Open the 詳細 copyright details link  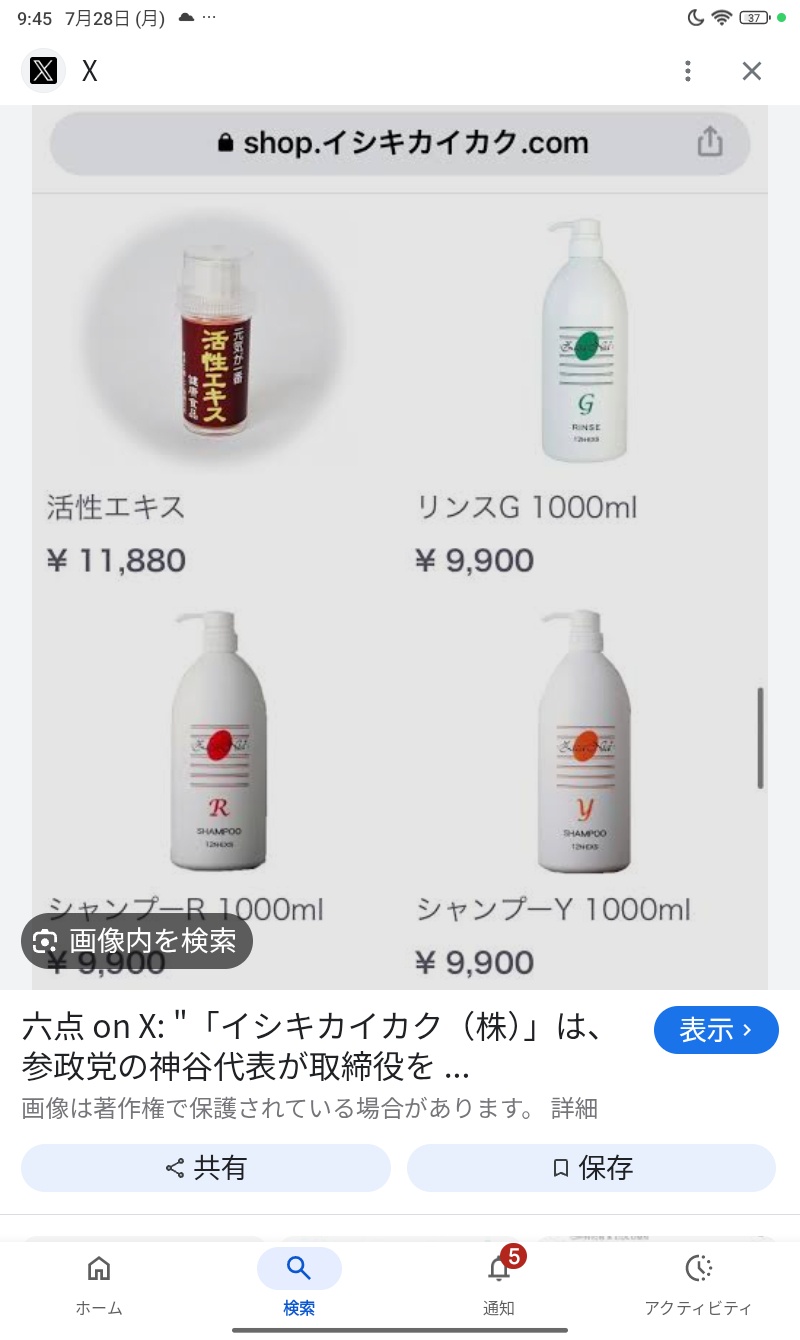574,1108
